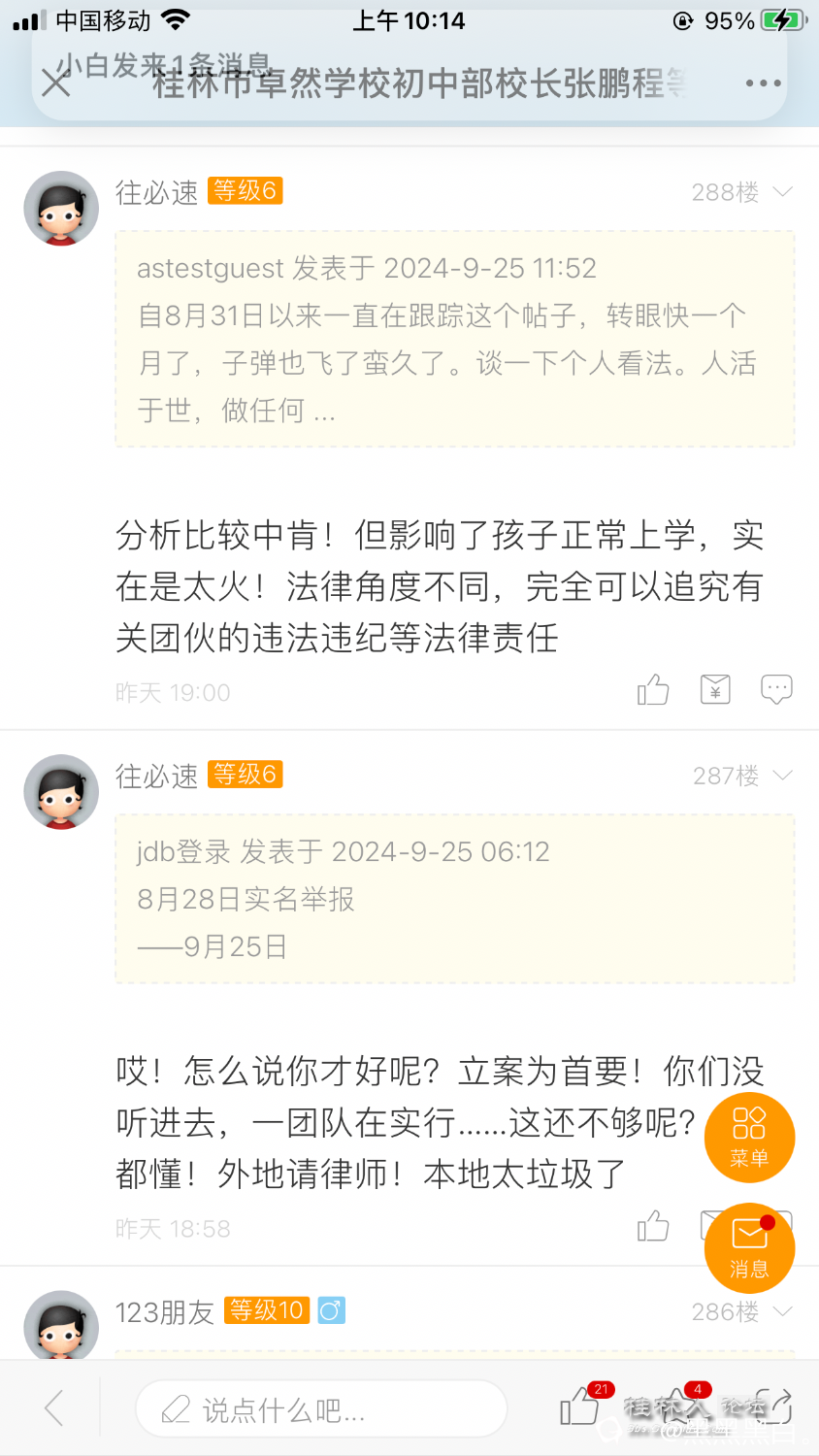Collapse the floor 287 reply with its chevron

pyautogui.click(x=784, y=775)
